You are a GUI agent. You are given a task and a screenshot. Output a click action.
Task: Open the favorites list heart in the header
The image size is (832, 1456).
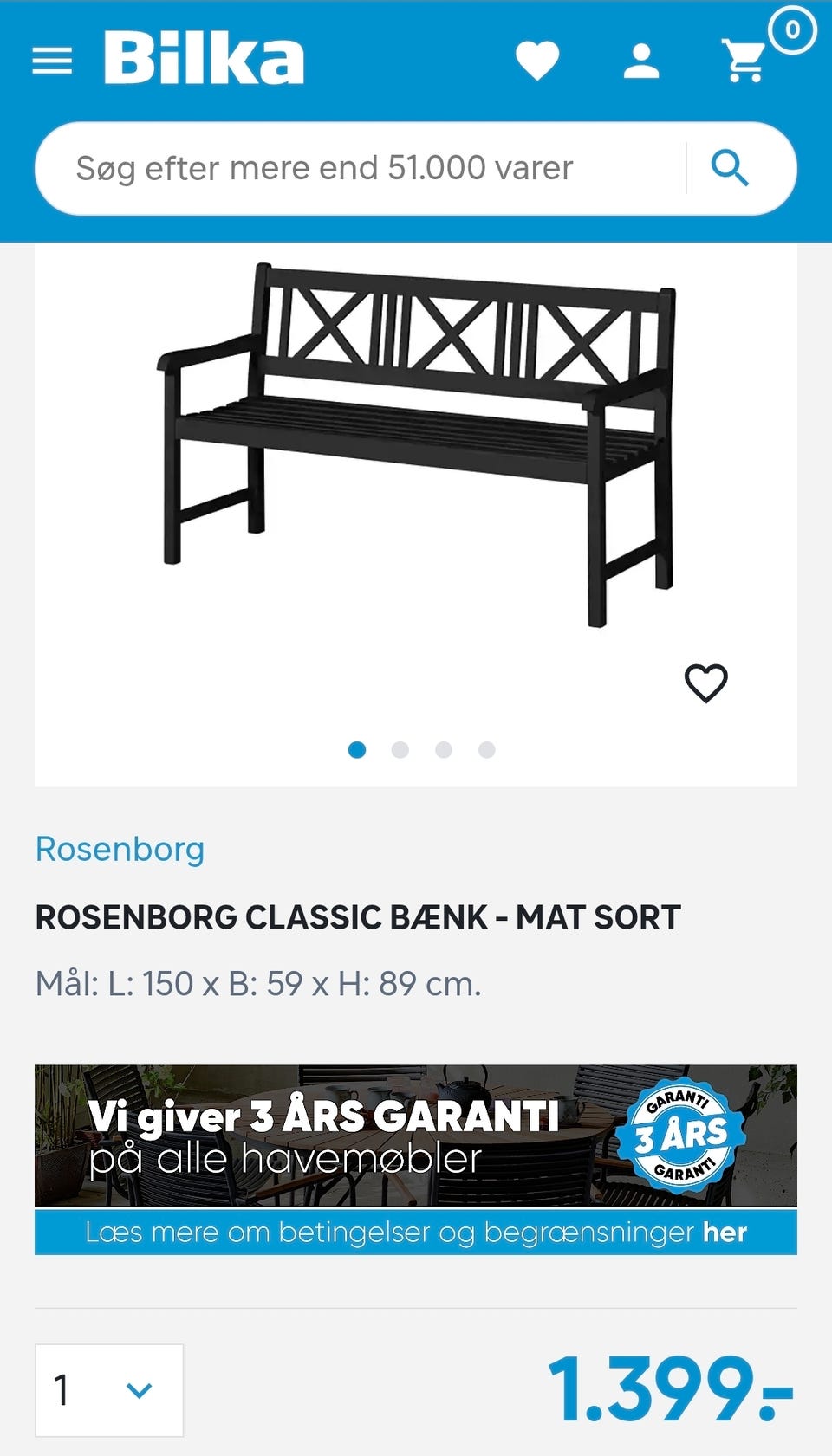537,61
